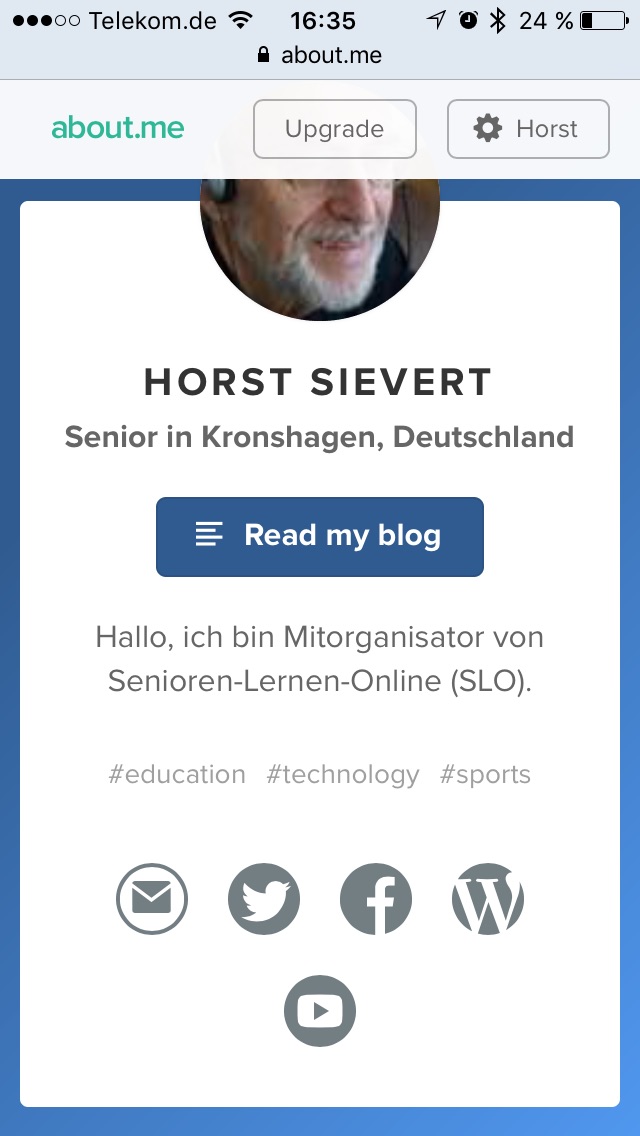Select the #technology tag

pyautogui.click(x=343, y=774)
